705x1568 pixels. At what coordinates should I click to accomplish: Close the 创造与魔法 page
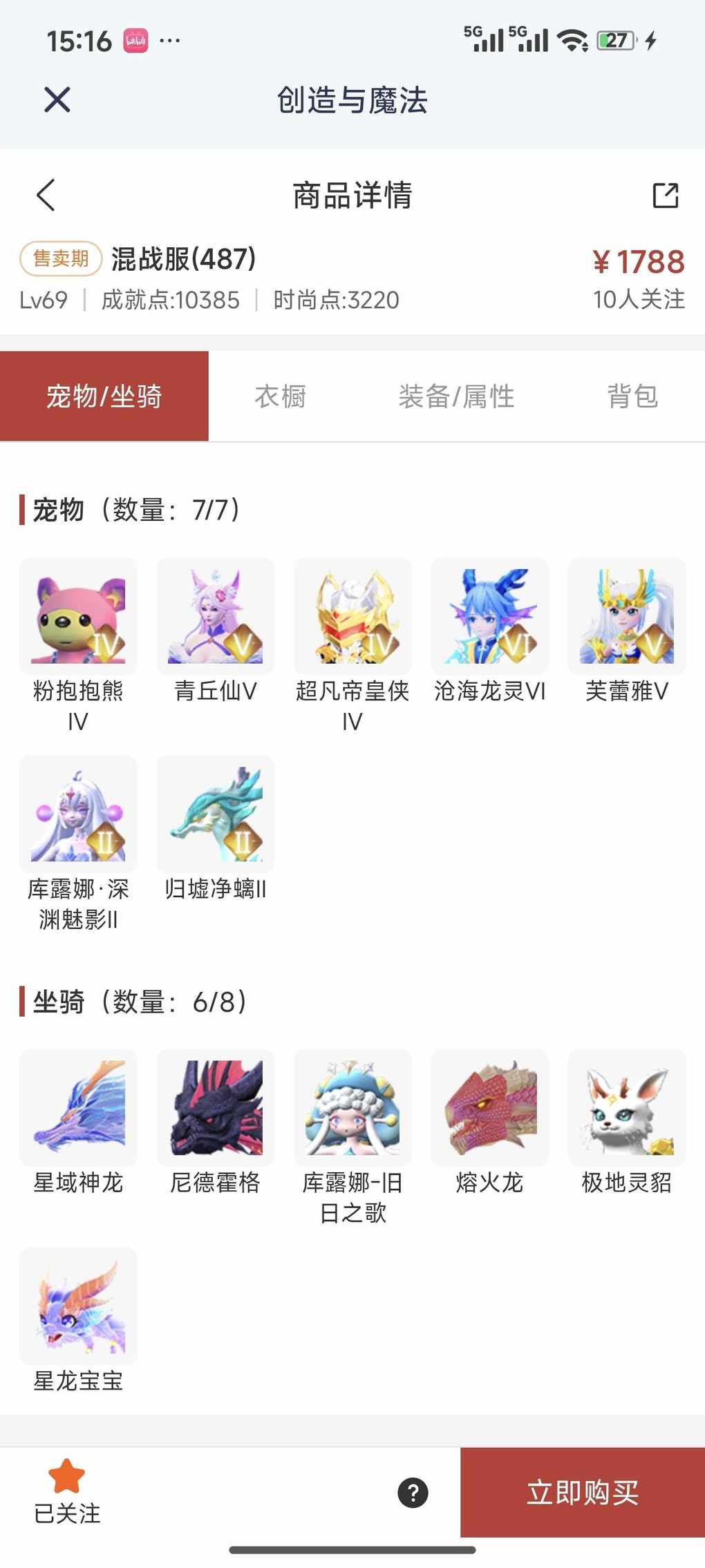57,100
